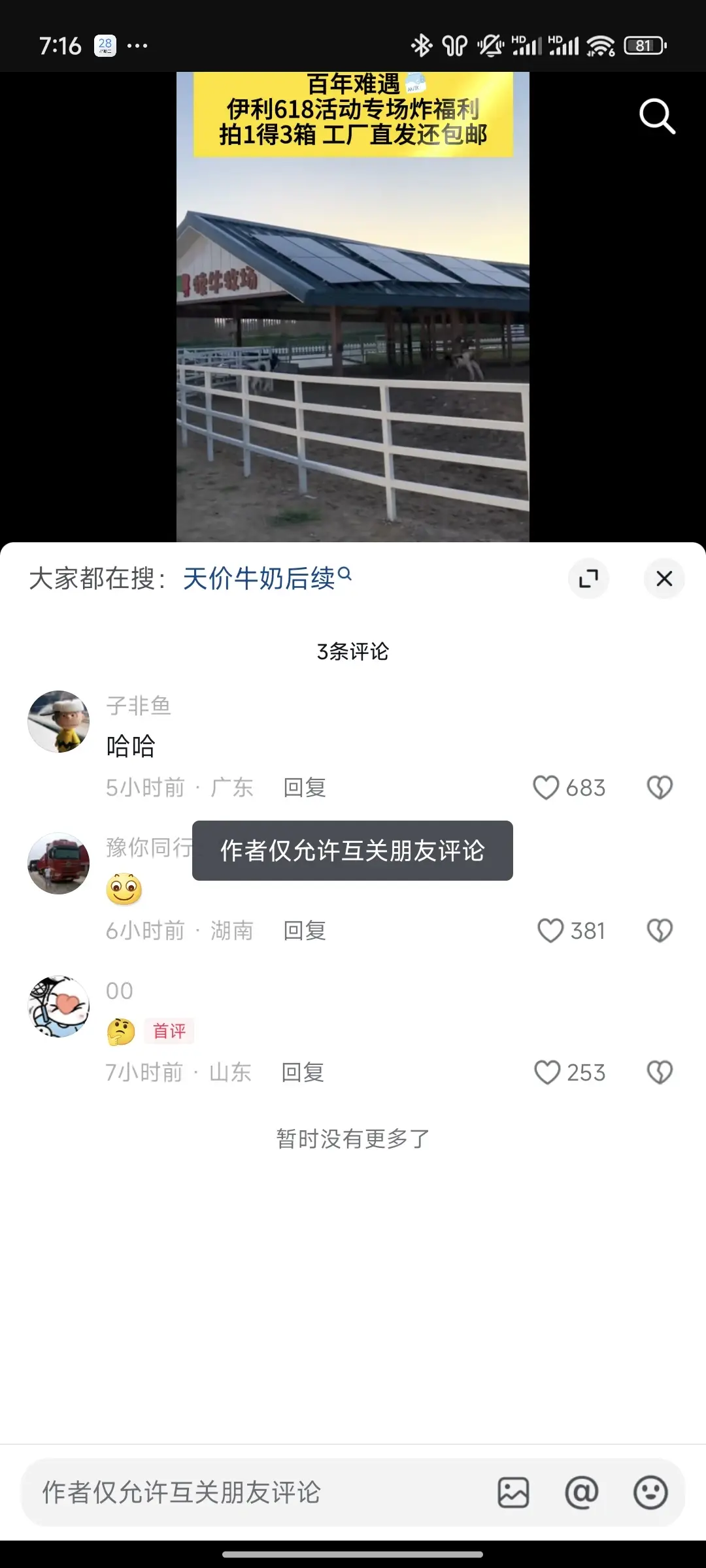
Task: Close the comments panel
Action: [664, 578]
